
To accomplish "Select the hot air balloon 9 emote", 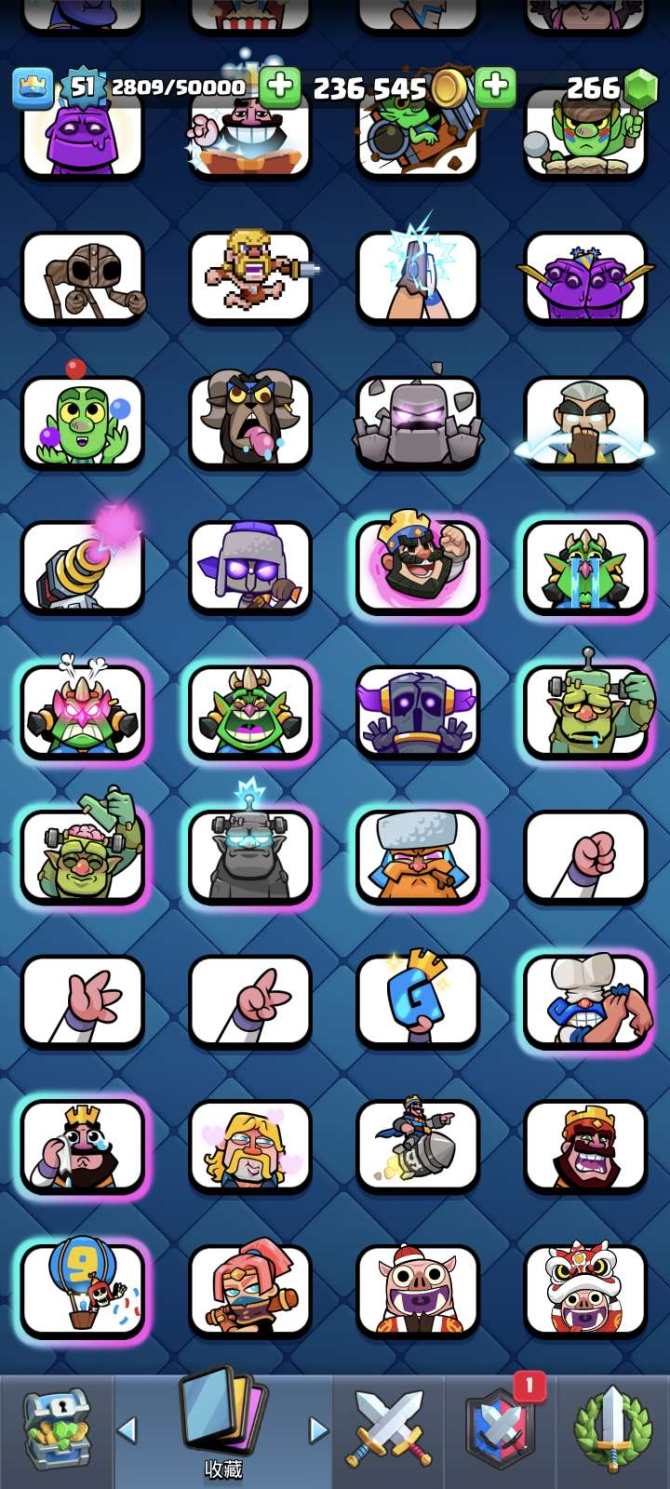I will pyautogui.click(x=82, y=1290).
